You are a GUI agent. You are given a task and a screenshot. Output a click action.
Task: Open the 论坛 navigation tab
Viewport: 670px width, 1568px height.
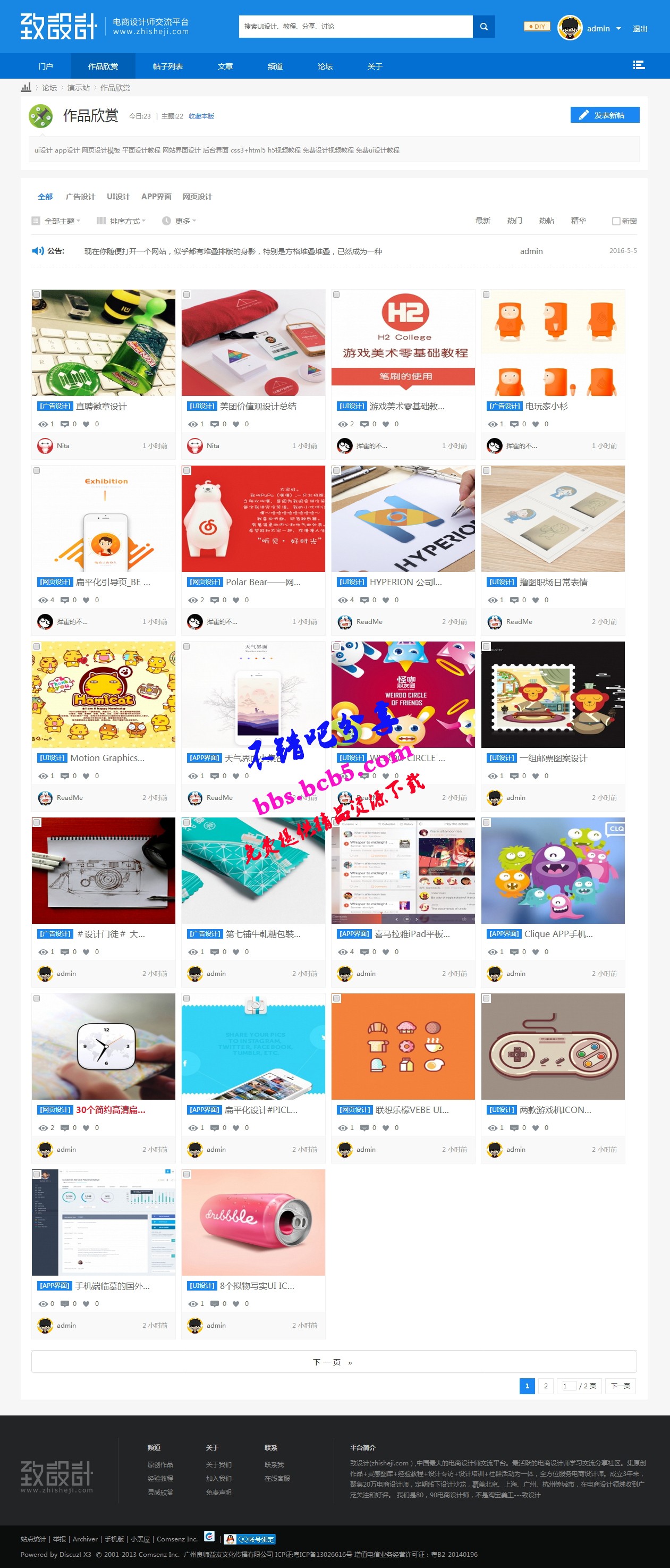click(x=325, y=66)
